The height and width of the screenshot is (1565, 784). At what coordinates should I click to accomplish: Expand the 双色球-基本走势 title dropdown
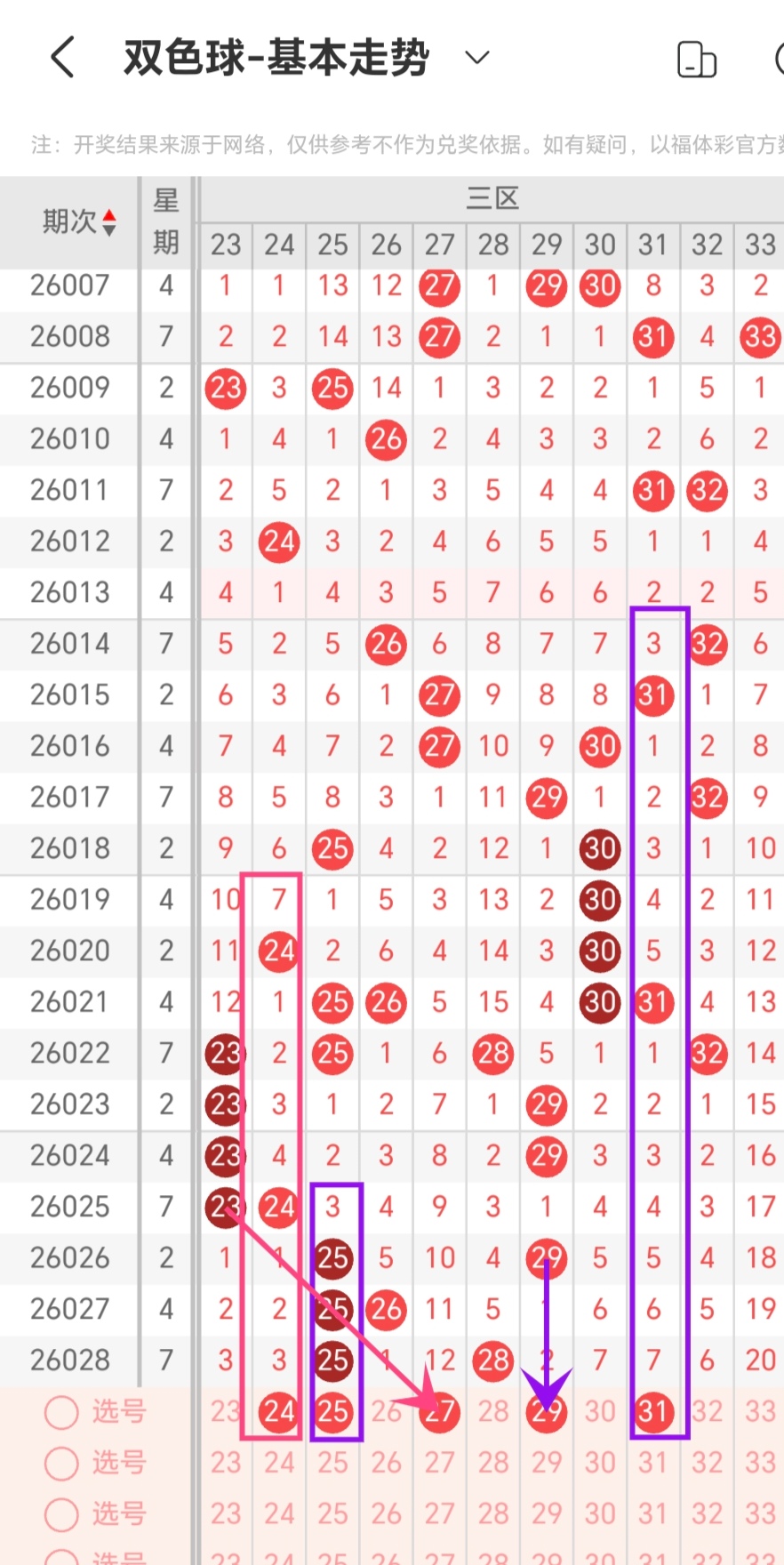click(x=477, y=58)
